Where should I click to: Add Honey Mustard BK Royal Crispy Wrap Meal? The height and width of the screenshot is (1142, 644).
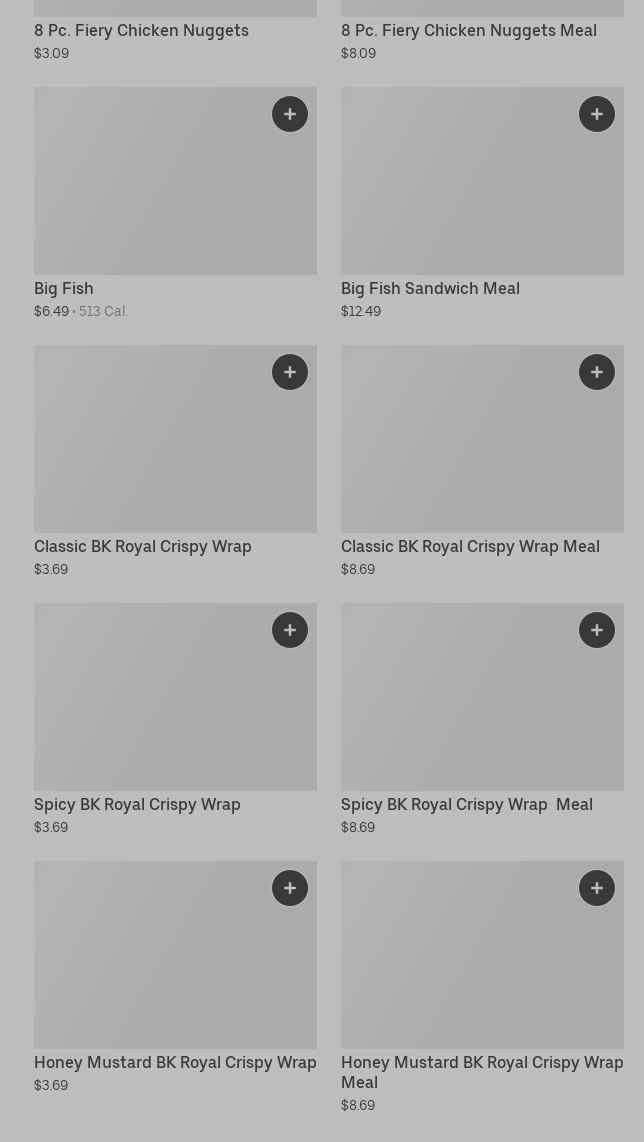click(597, 888)
